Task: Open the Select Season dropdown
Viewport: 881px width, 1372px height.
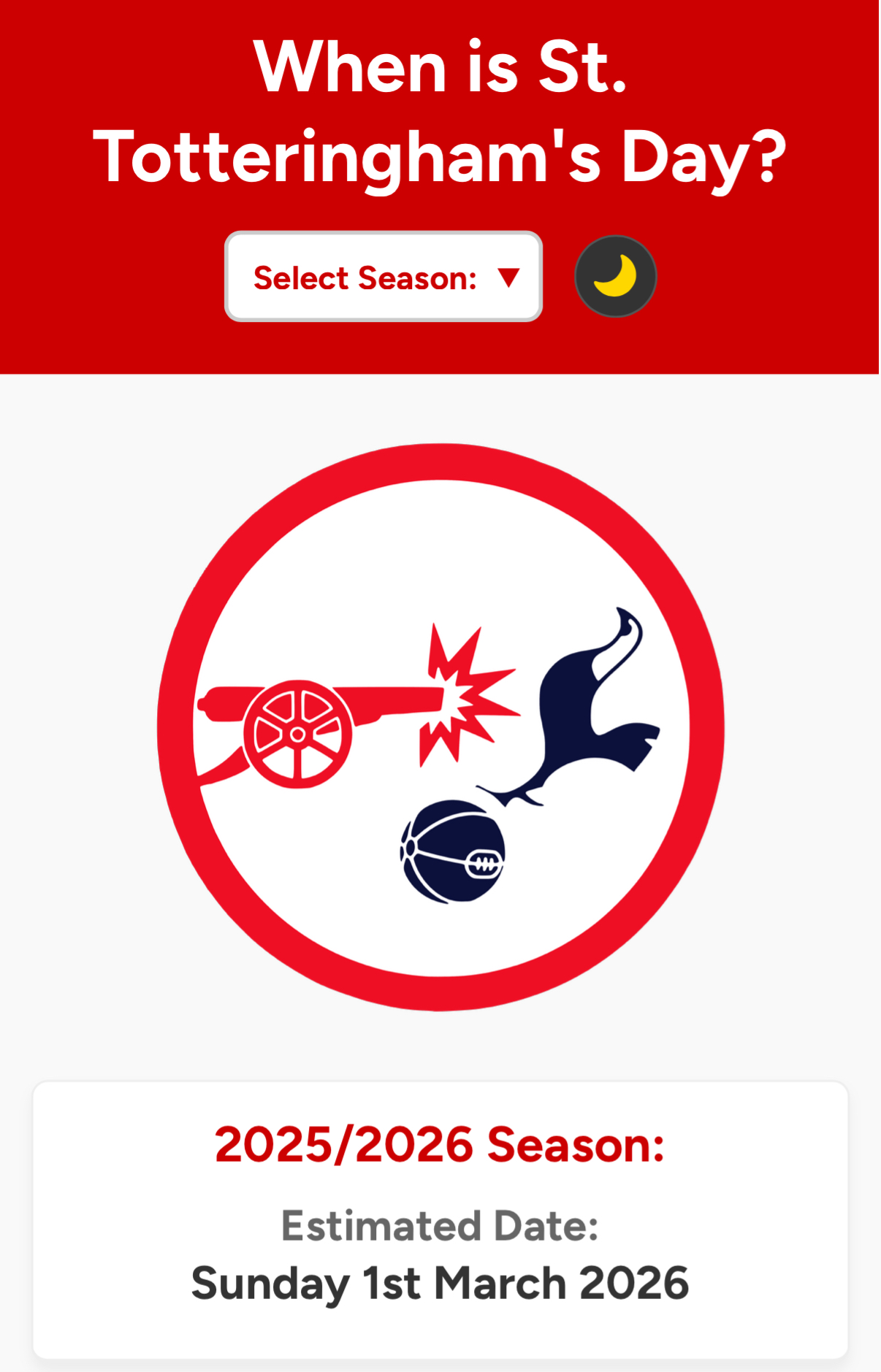Action: pos(384,277)
